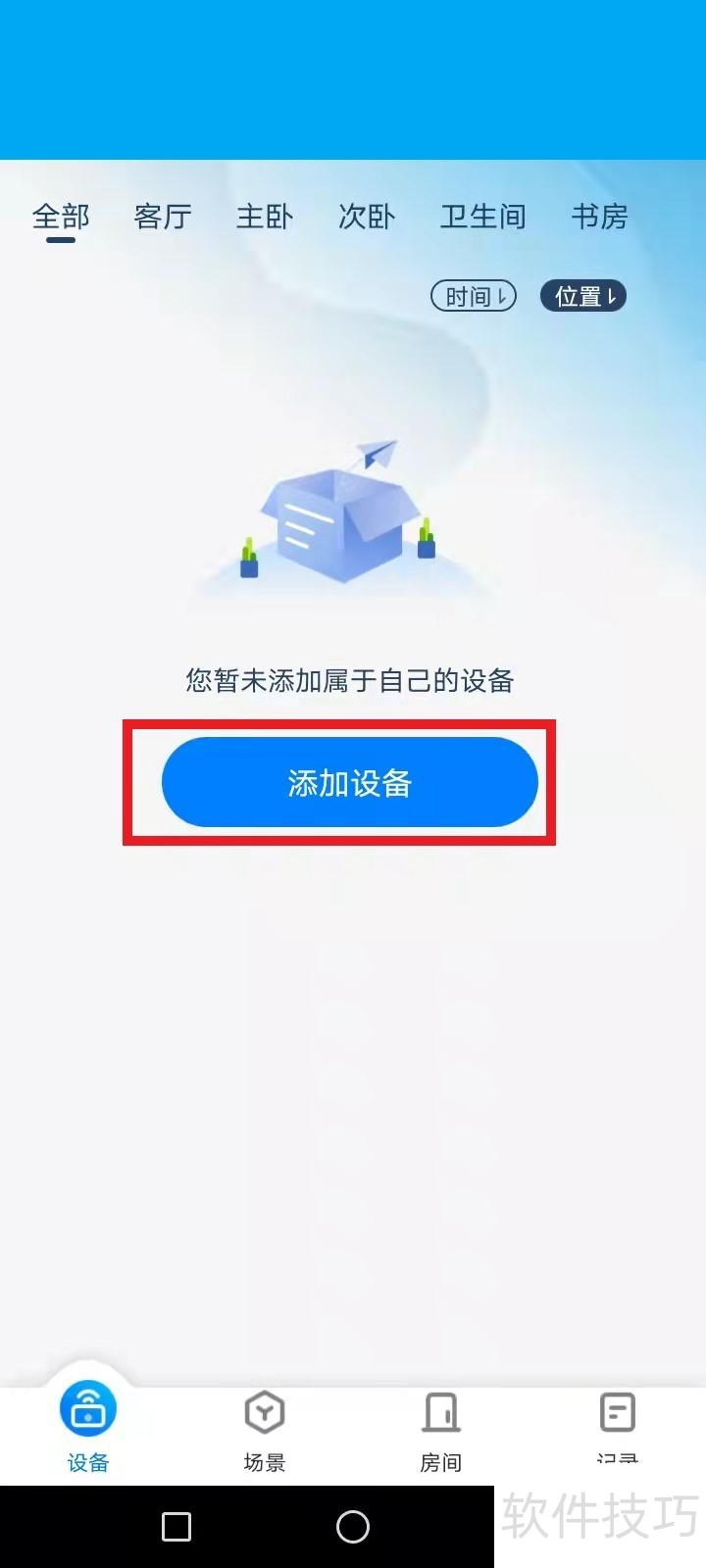This screenshot has height=1568, width=706.
Task: Show devices in 书房
Action: [x=599, y=217]
